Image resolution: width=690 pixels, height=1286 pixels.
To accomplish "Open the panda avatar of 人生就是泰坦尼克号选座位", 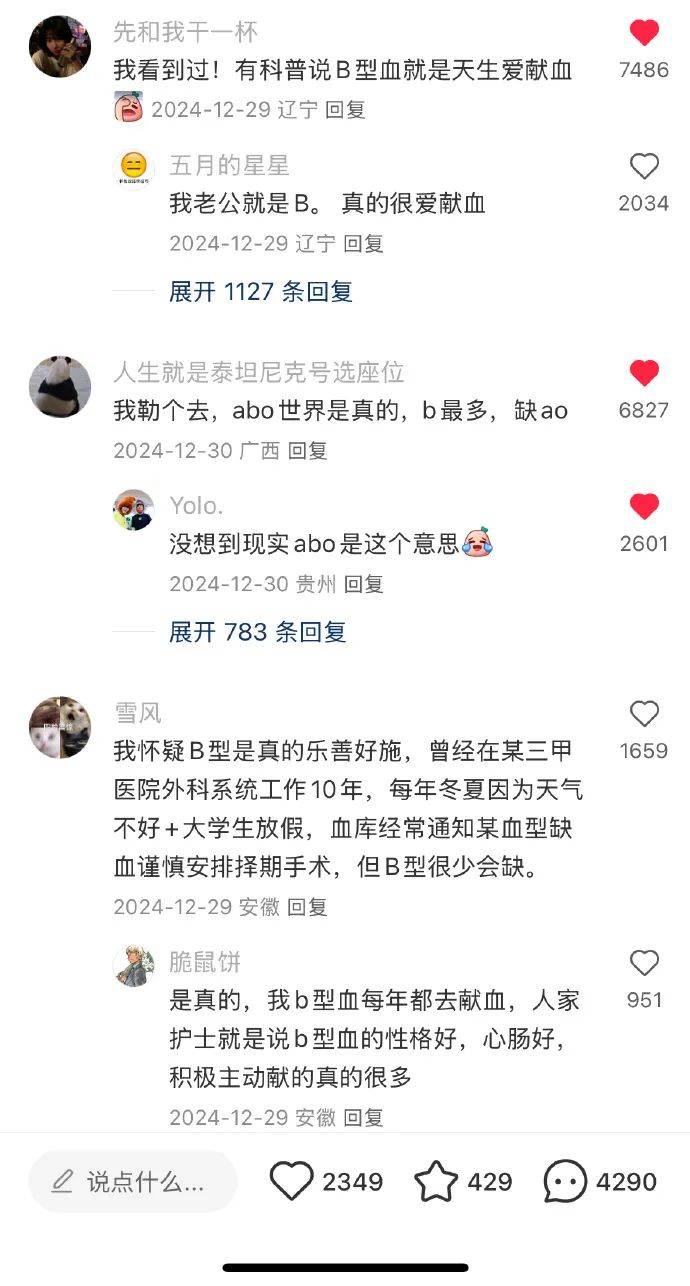I will pyautogui.click(x=60, y=386).
